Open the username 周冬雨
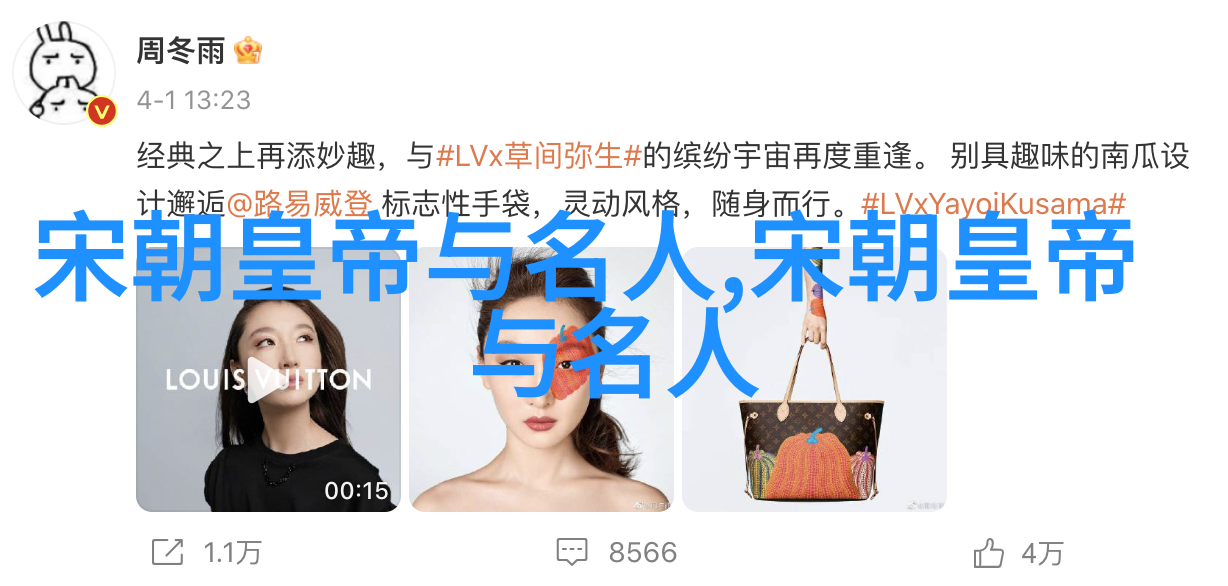The width and height of the screenshot is (1228, 586). [x=181, y=50]
